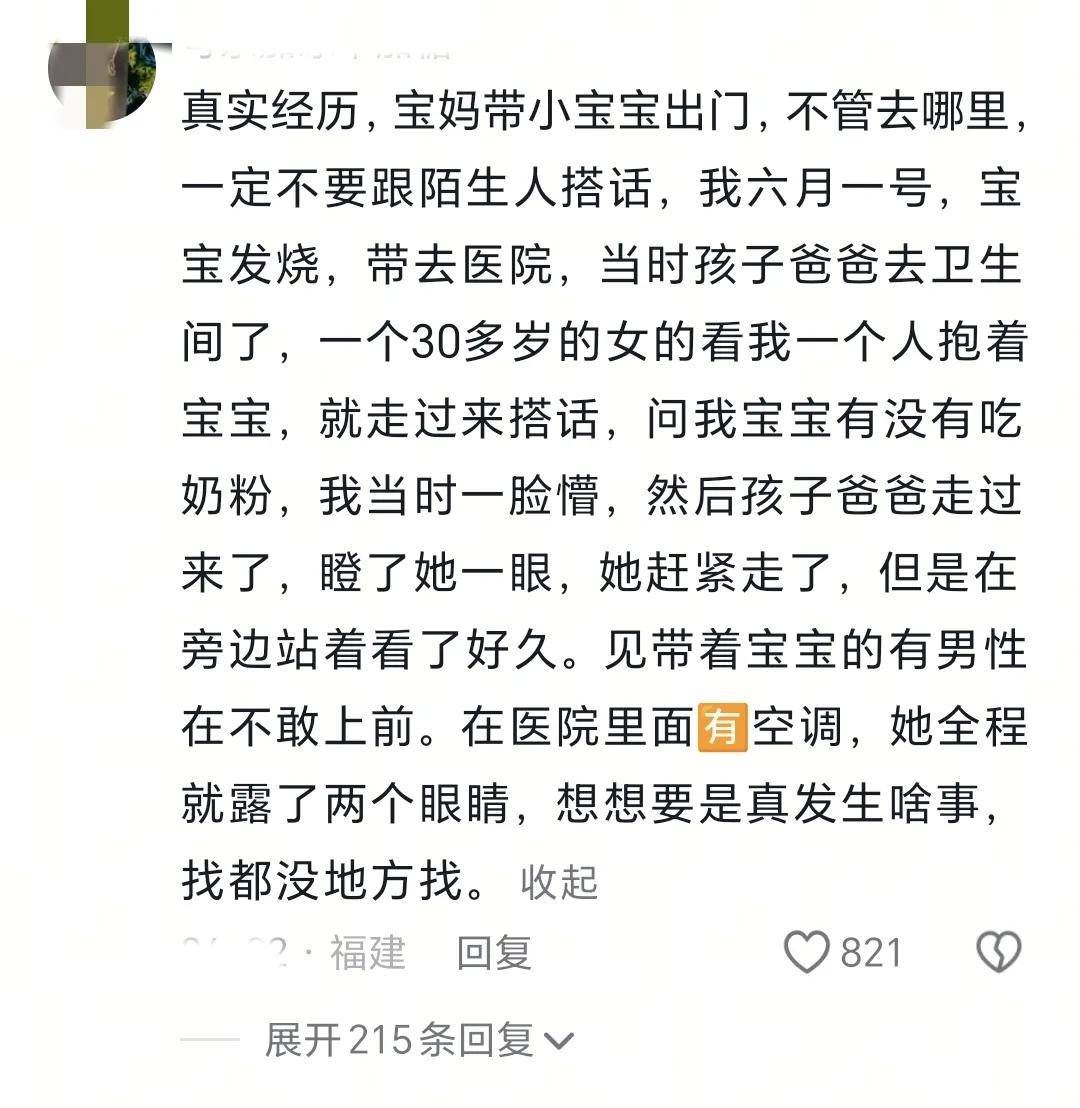Expand 展开215条回复 replies
The image size is (1080, 1108).
pos(418,1041)
